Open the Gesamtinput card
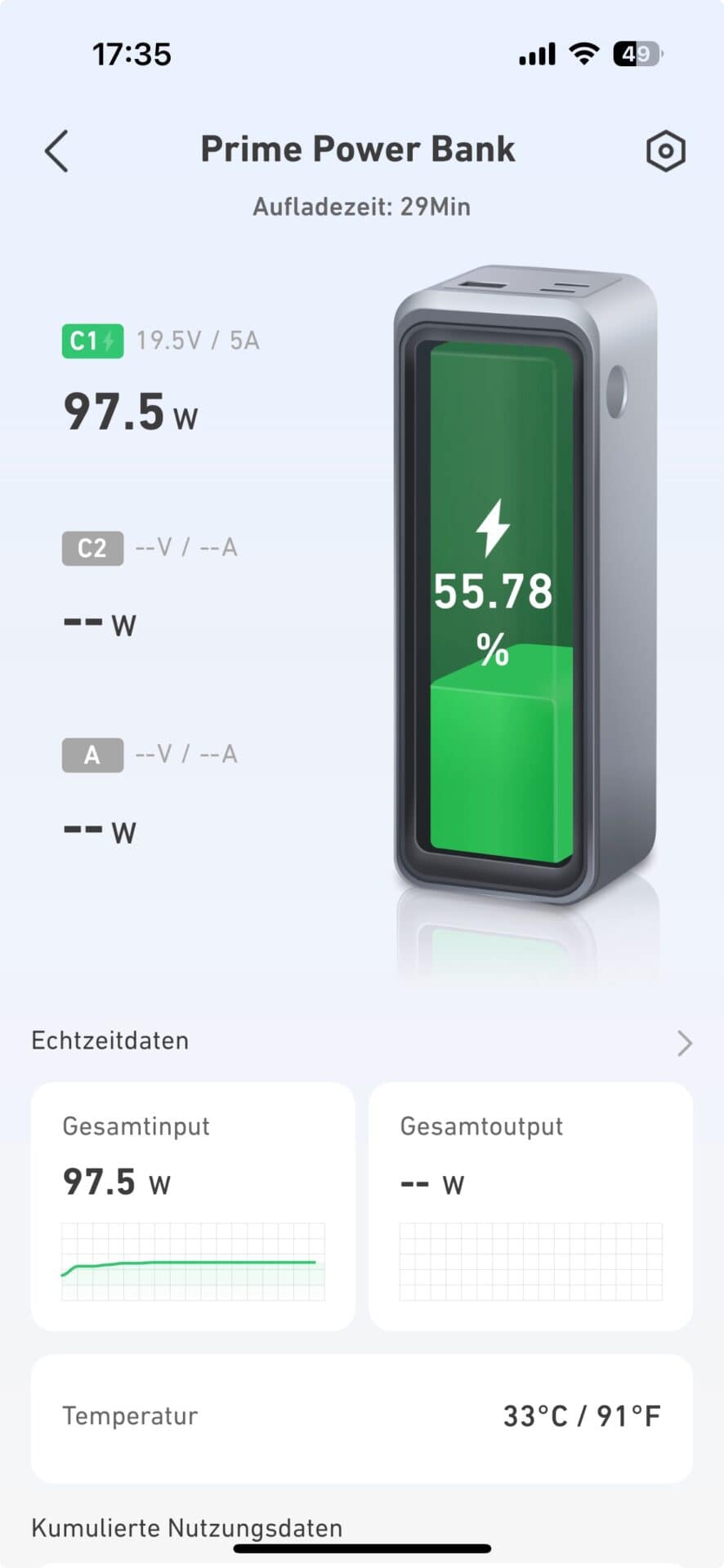724x1568 pixels. click(193, 1205)
